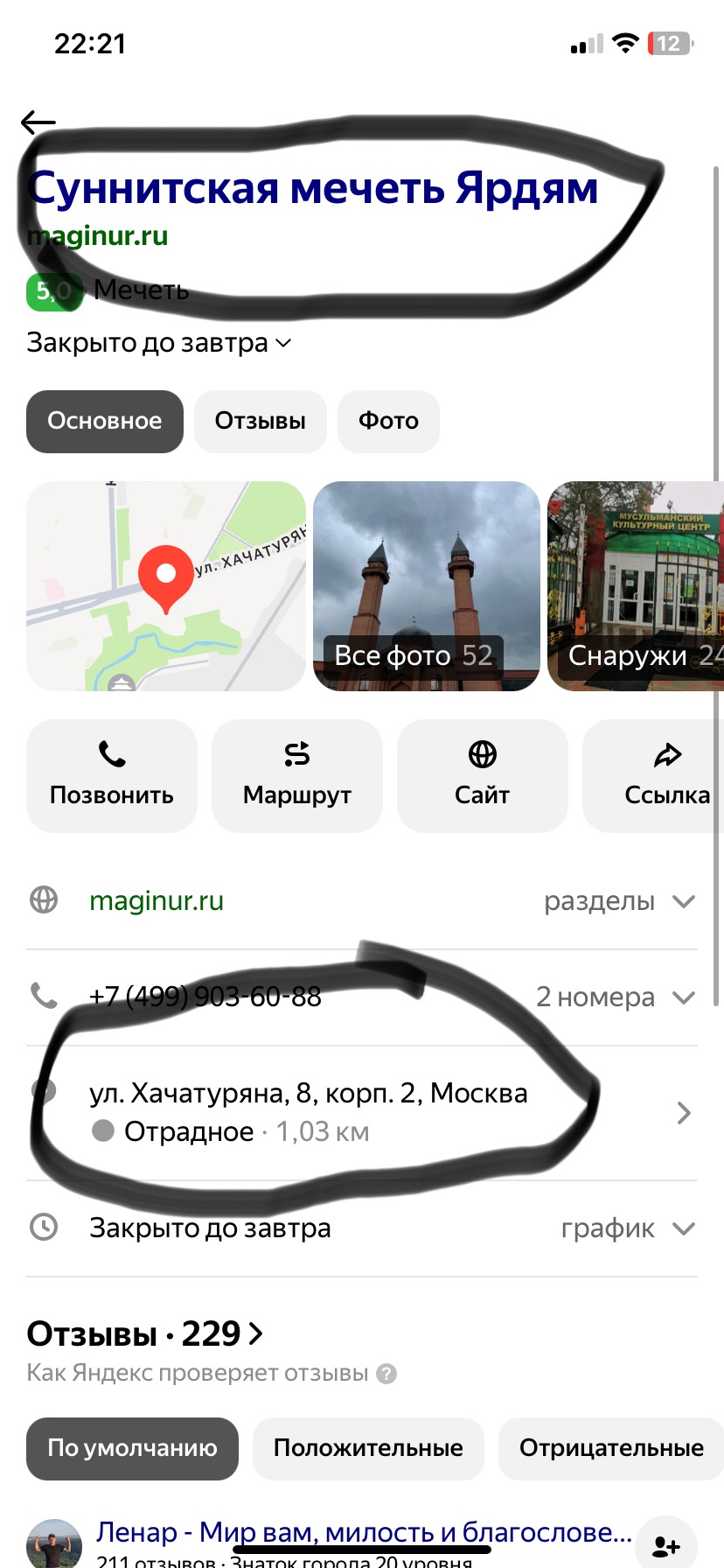The image size is (724, 1568).
Task: Switch to the Фото tab
Action: 388,421
